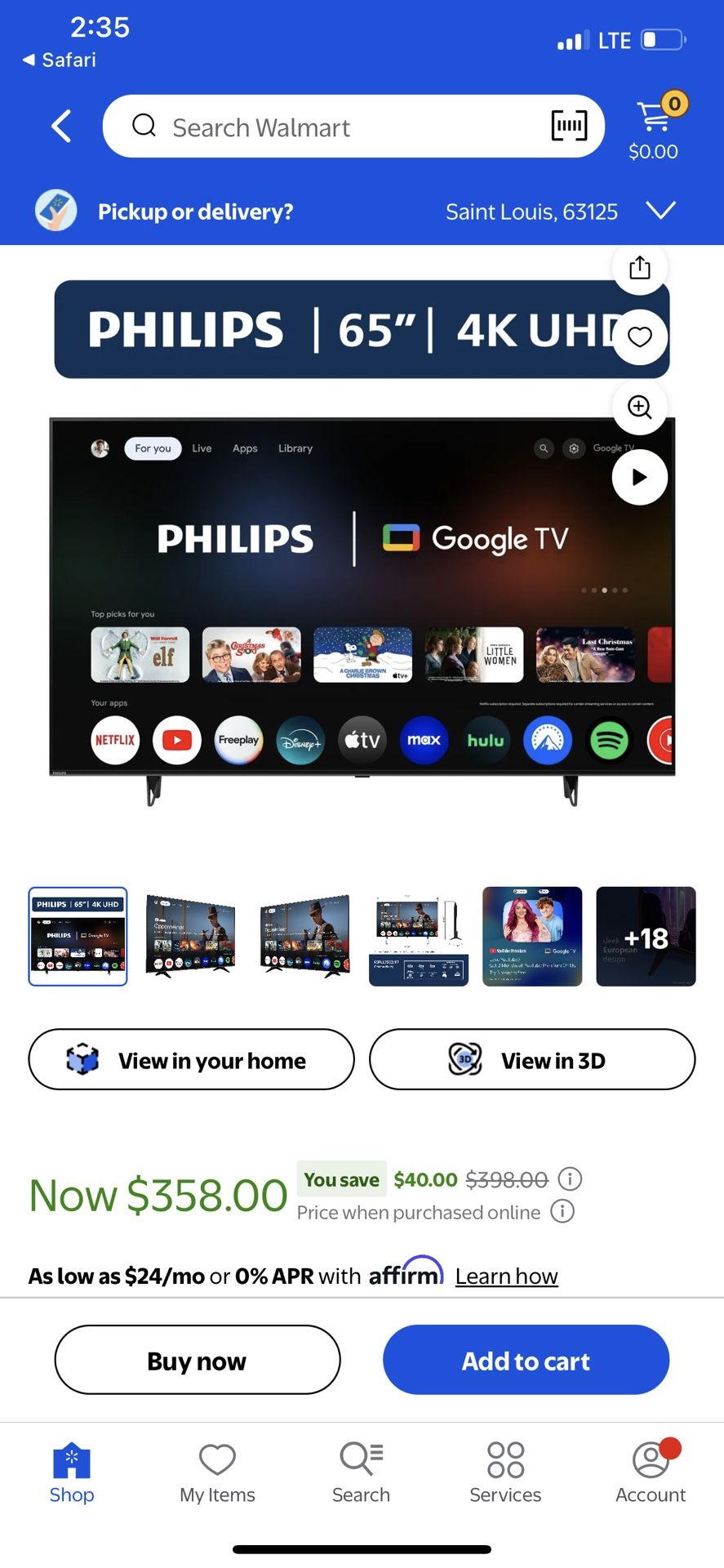The height and width of the screenshot is (1568, 724).
Task: Open the barcode scanner
Action: 569,126
